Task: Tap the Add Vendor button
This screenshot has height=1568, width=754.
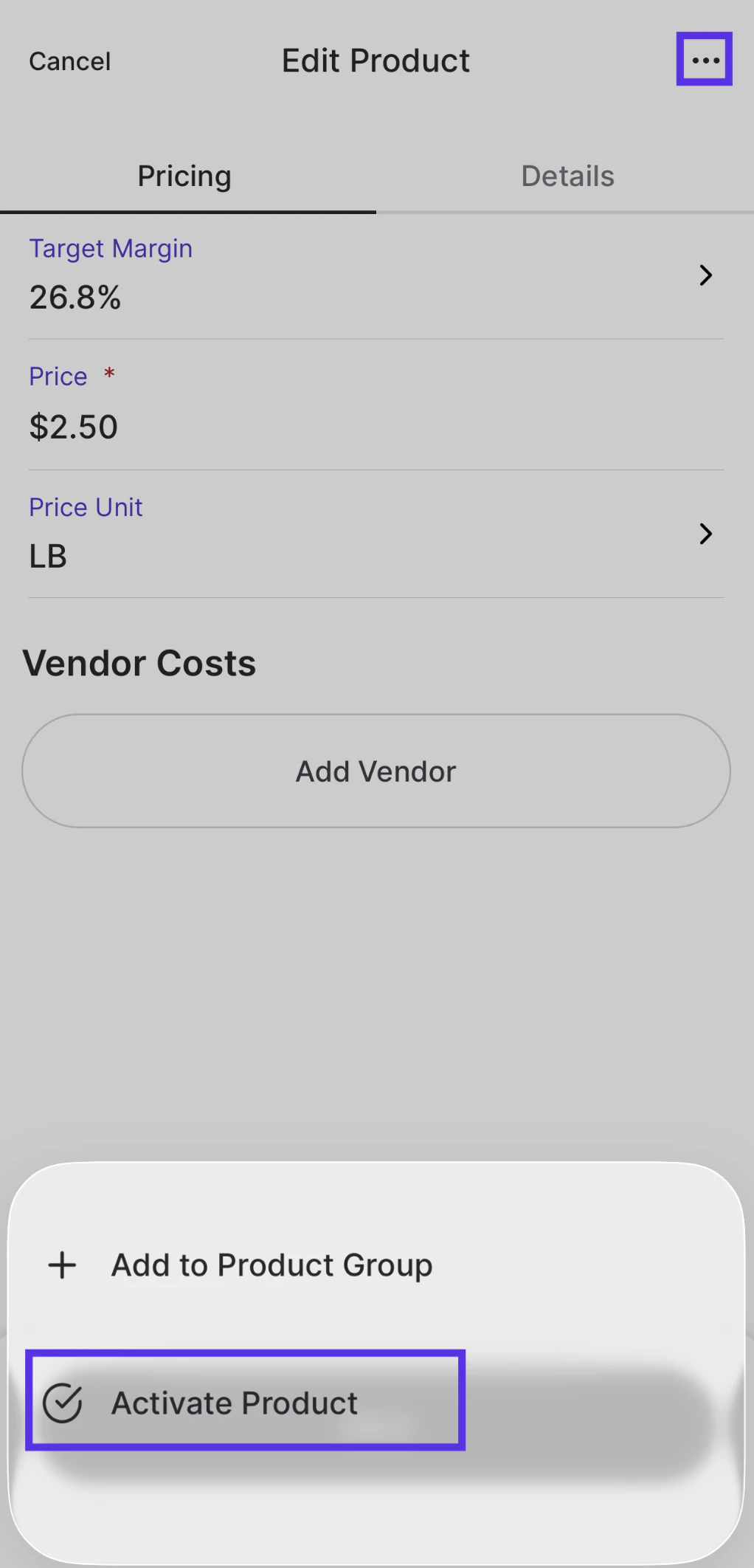Action: (376, 771)
